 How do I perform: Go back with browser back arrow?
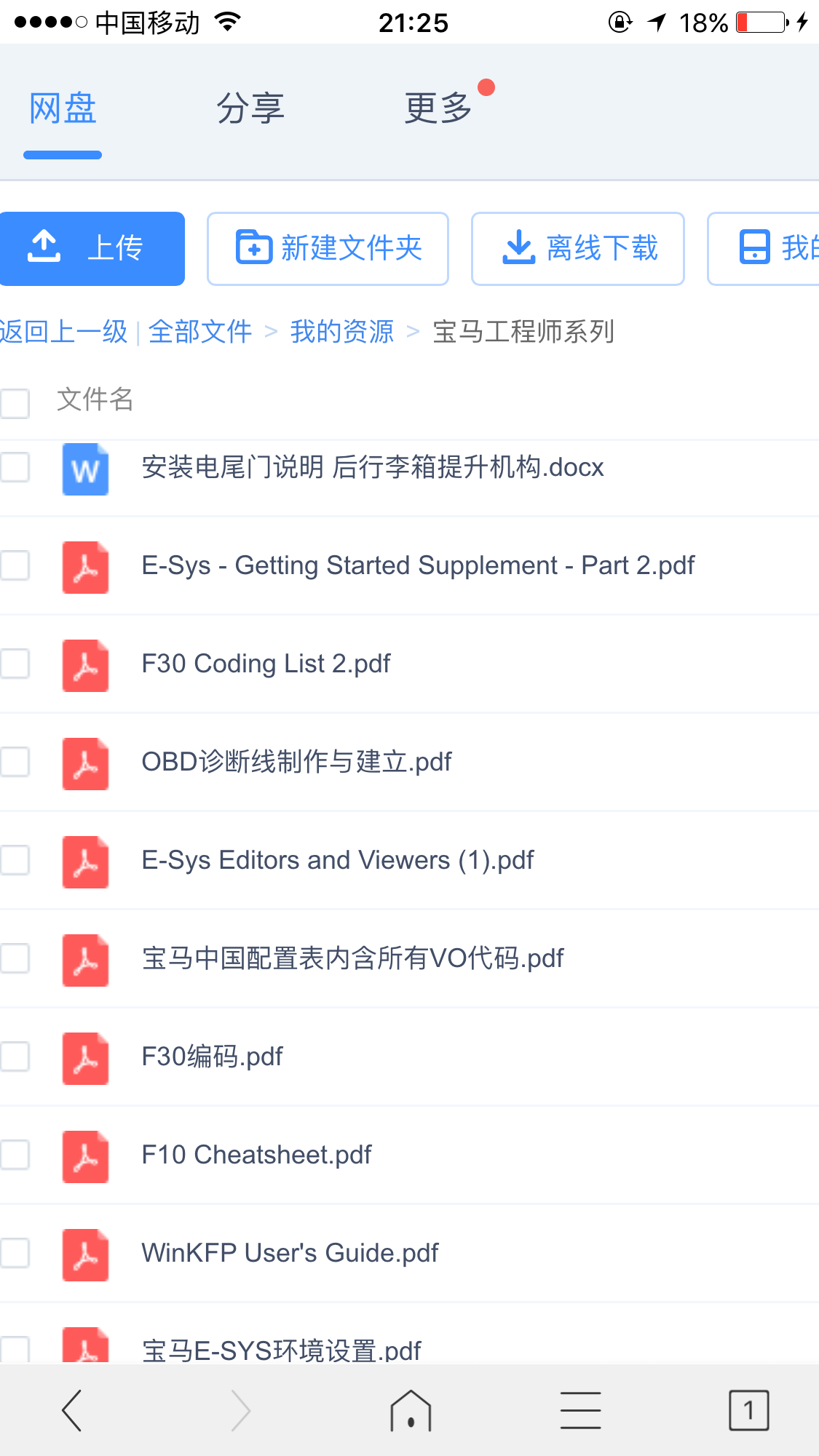[x=71, y=1410]
